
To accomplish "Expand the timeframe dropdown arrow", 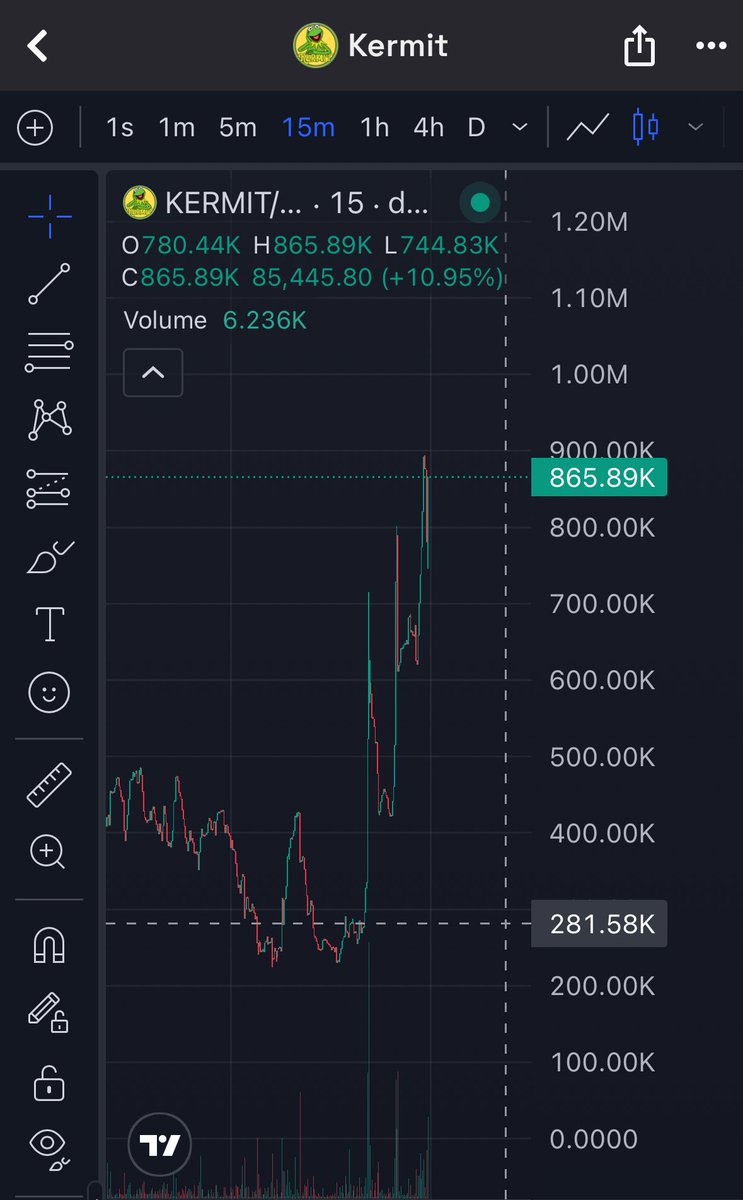I will pyautogui.click(x=519, y=128).
